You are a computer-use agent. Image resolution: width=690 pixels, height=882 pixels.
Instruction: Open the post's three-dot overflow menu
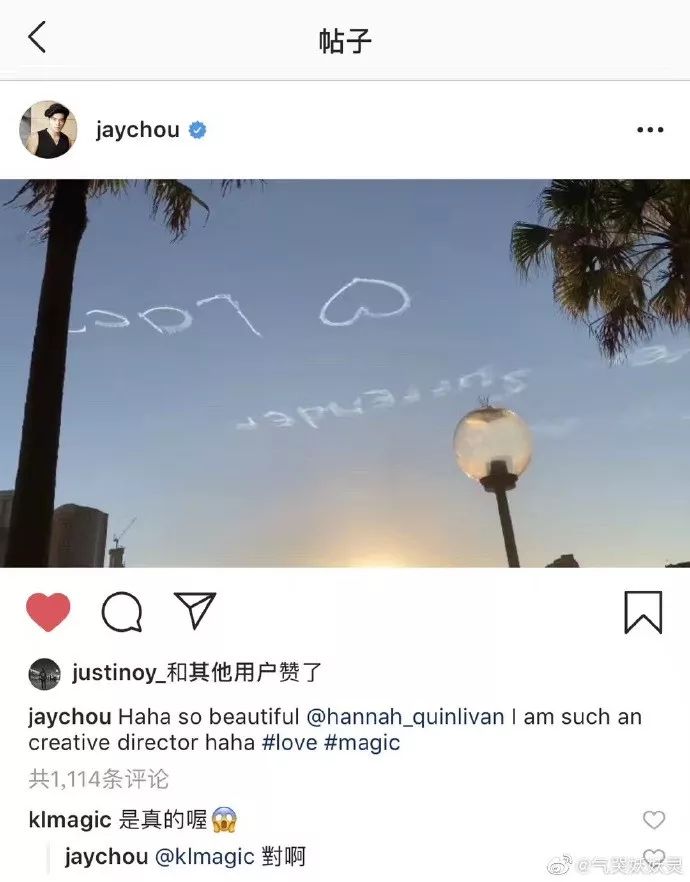point(649,130)
